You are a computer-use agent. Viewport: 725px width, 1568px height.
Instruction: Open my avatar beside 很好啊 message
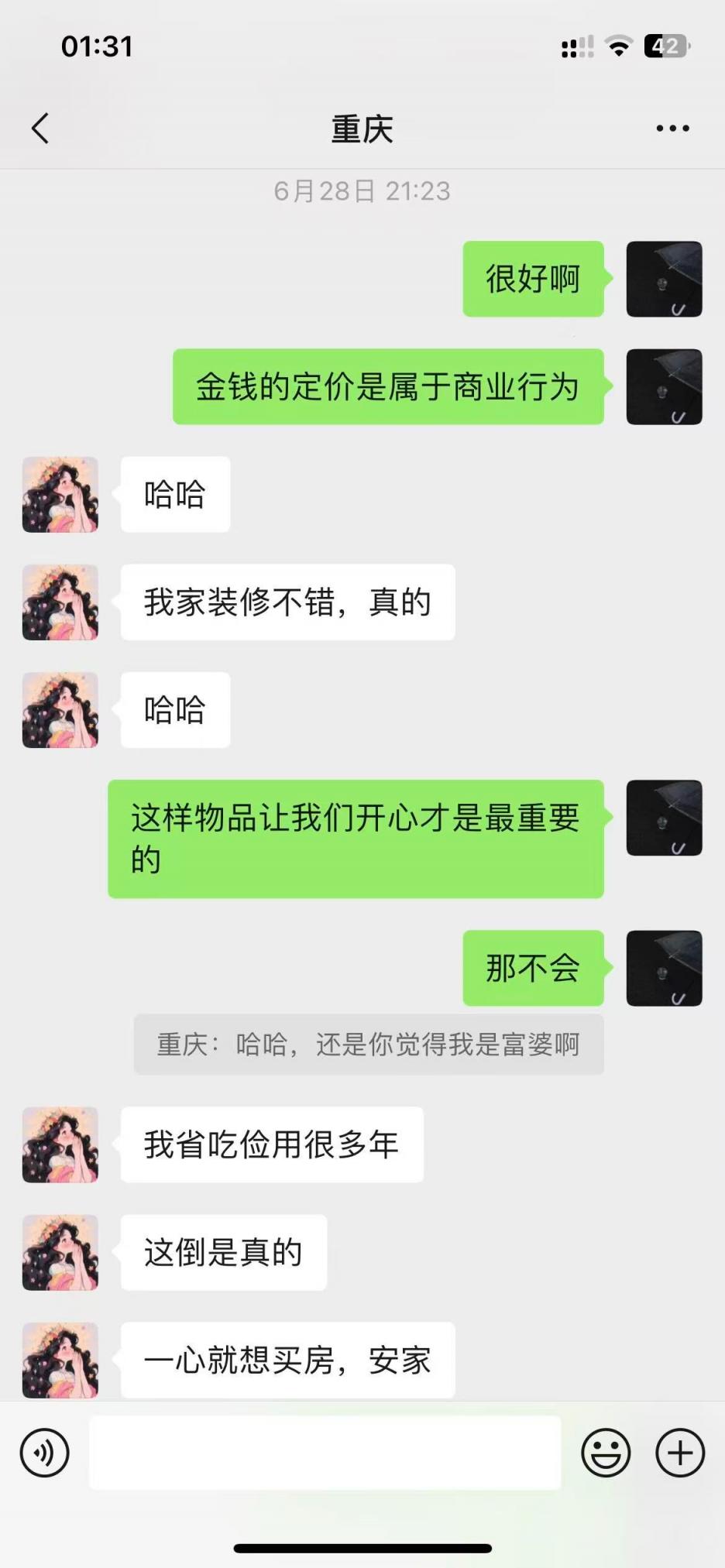point(664,279)
